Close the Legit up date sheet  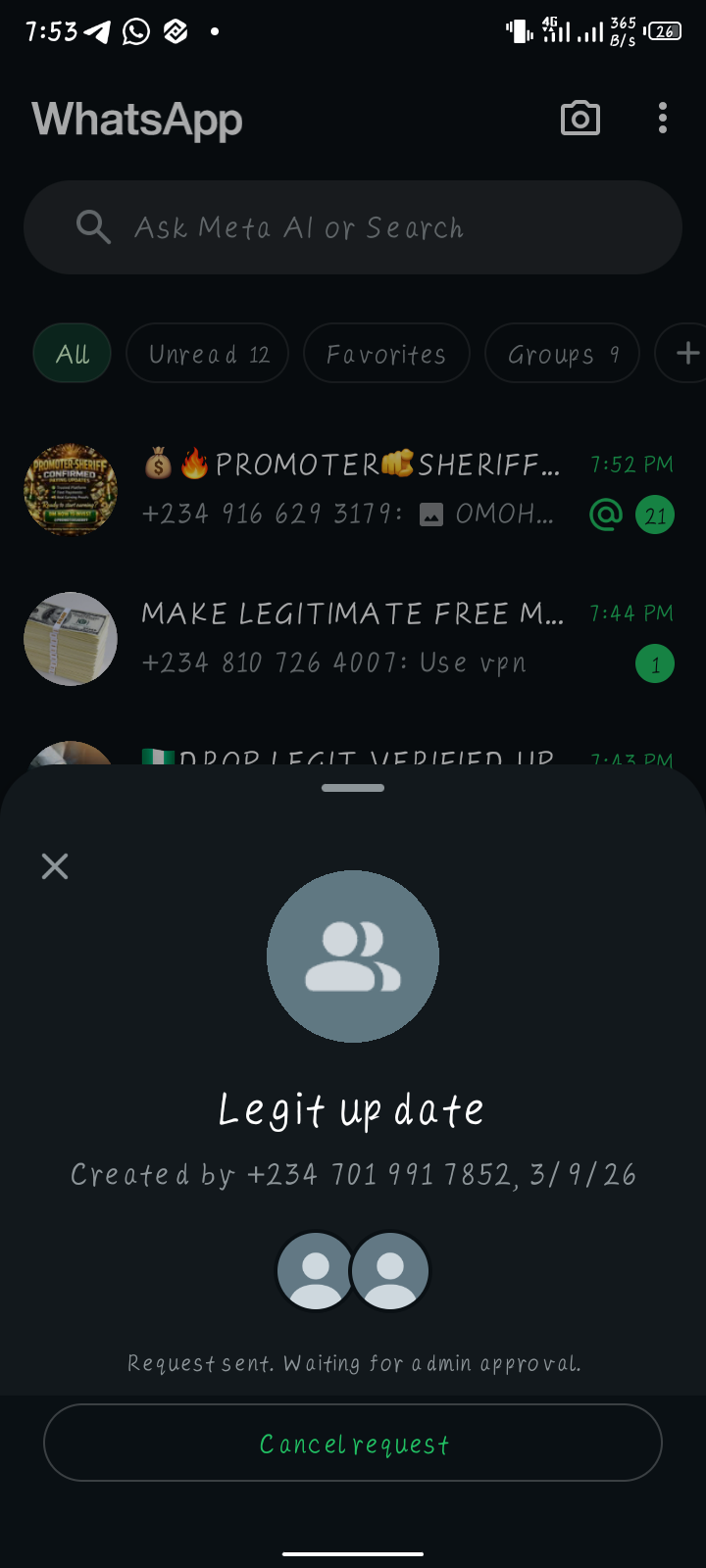pos(55,866)
